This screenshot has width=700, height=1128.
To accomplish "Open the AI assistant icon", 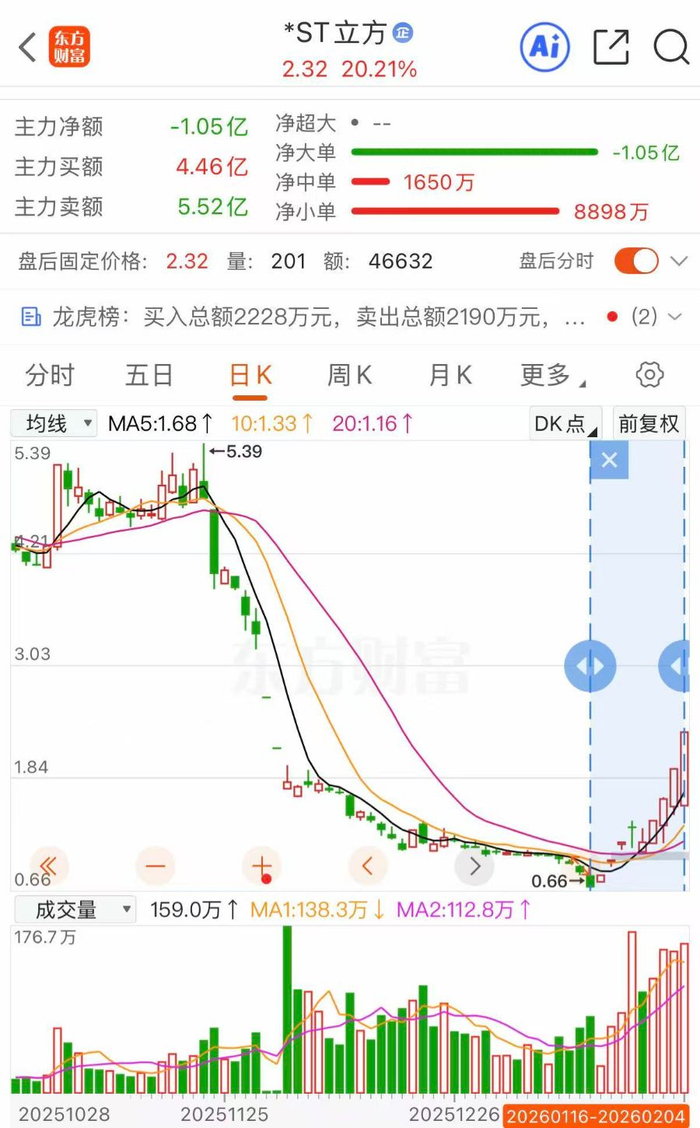I will (545, 46).
